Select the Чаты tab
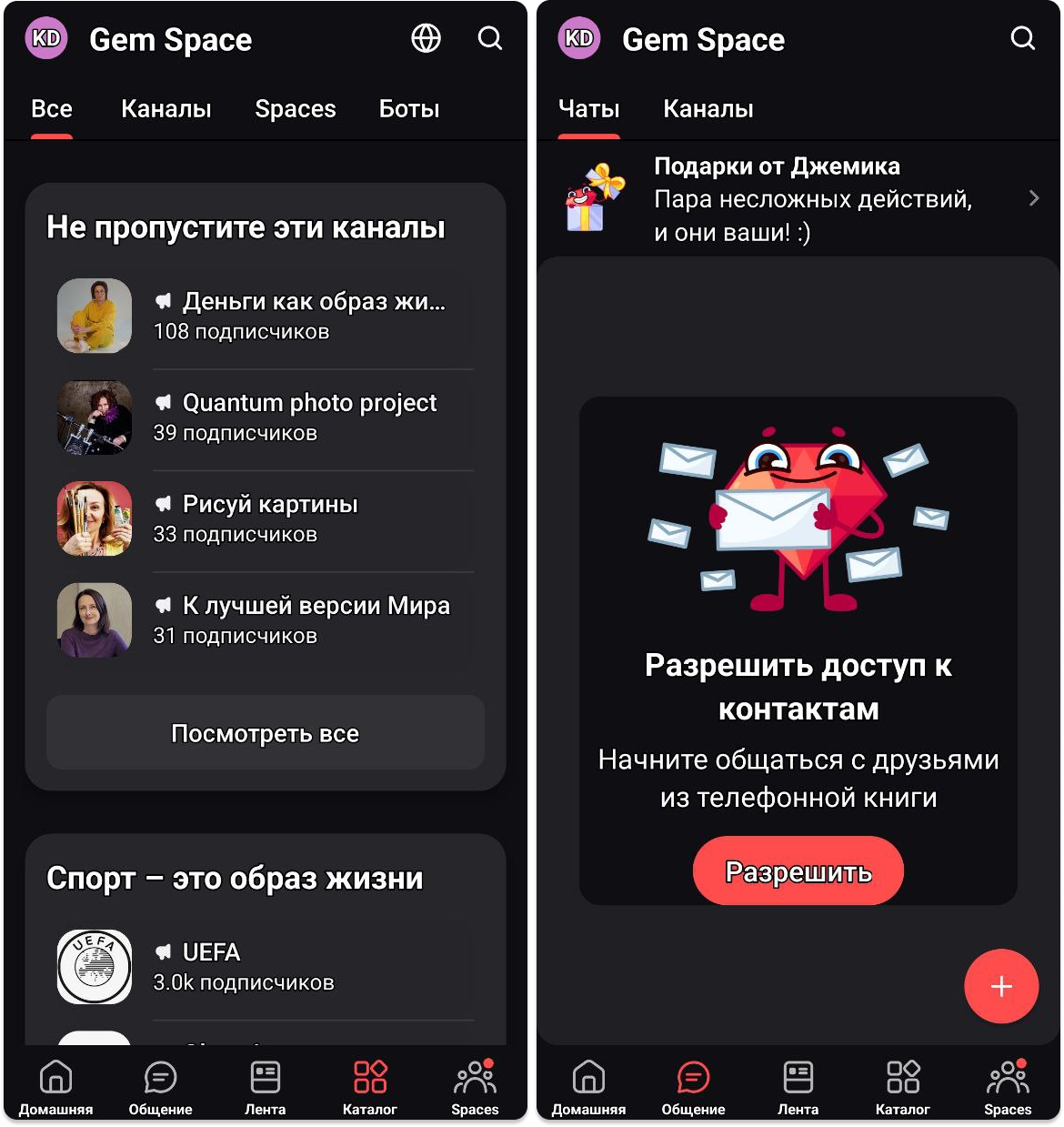Image resolution: width=1064 pixels, height=1127 pixels. pyautogui.click(x=588, y=109)
